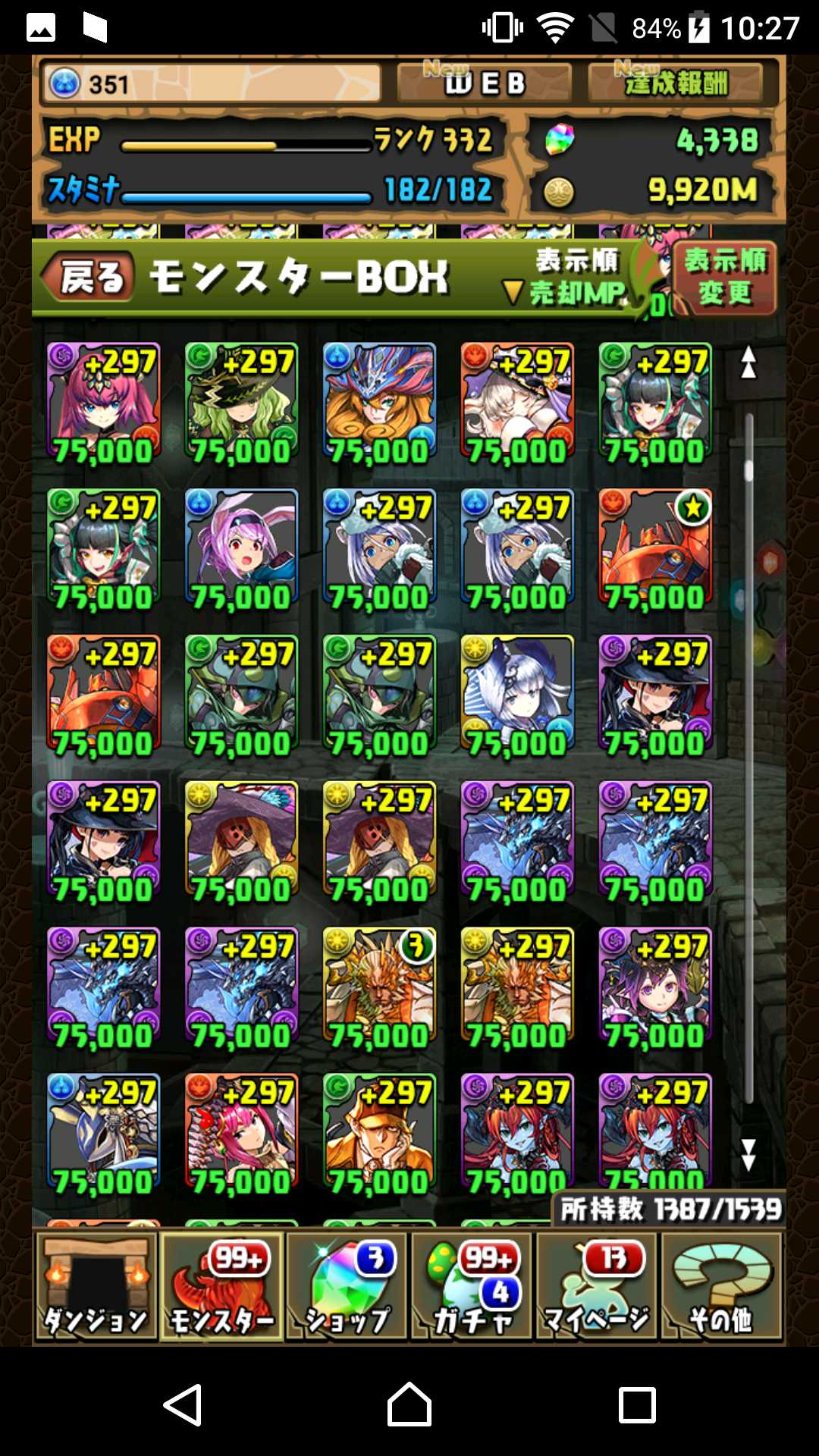Switch to the ガチャ tab
819x1456 pixels.
473,1286
